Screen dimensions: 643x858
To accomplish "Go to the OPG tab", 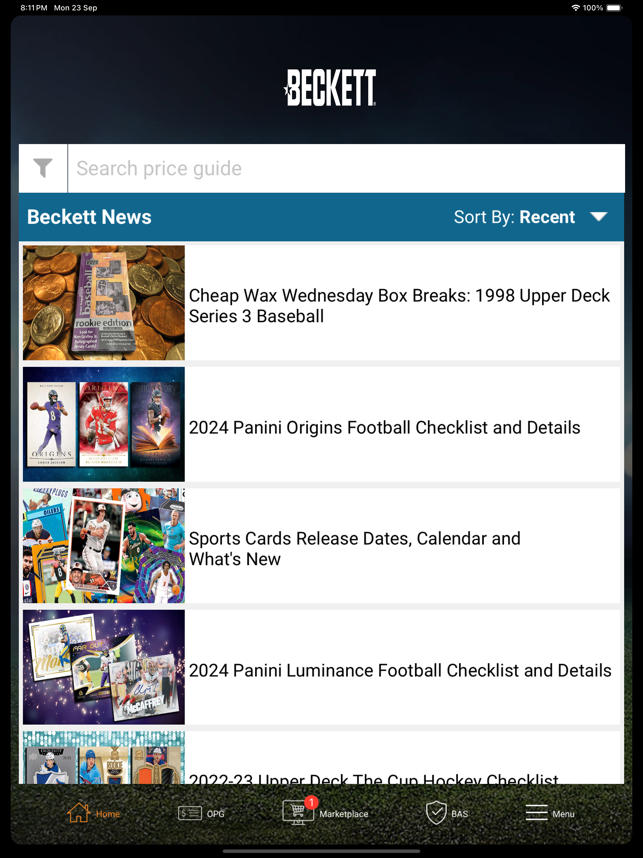I will tap(202, 813).
